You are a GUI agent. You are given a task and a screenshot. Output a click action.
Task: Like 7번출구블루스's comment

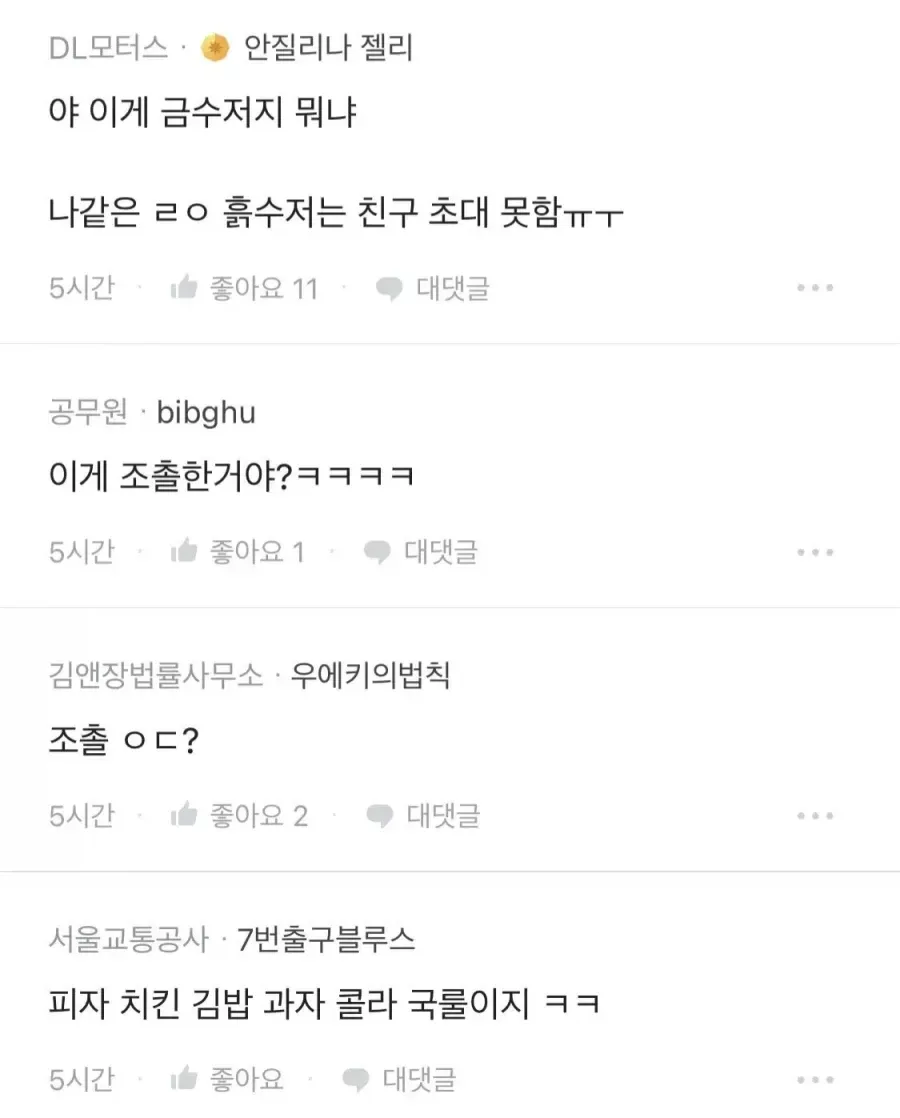[227, 1079]
